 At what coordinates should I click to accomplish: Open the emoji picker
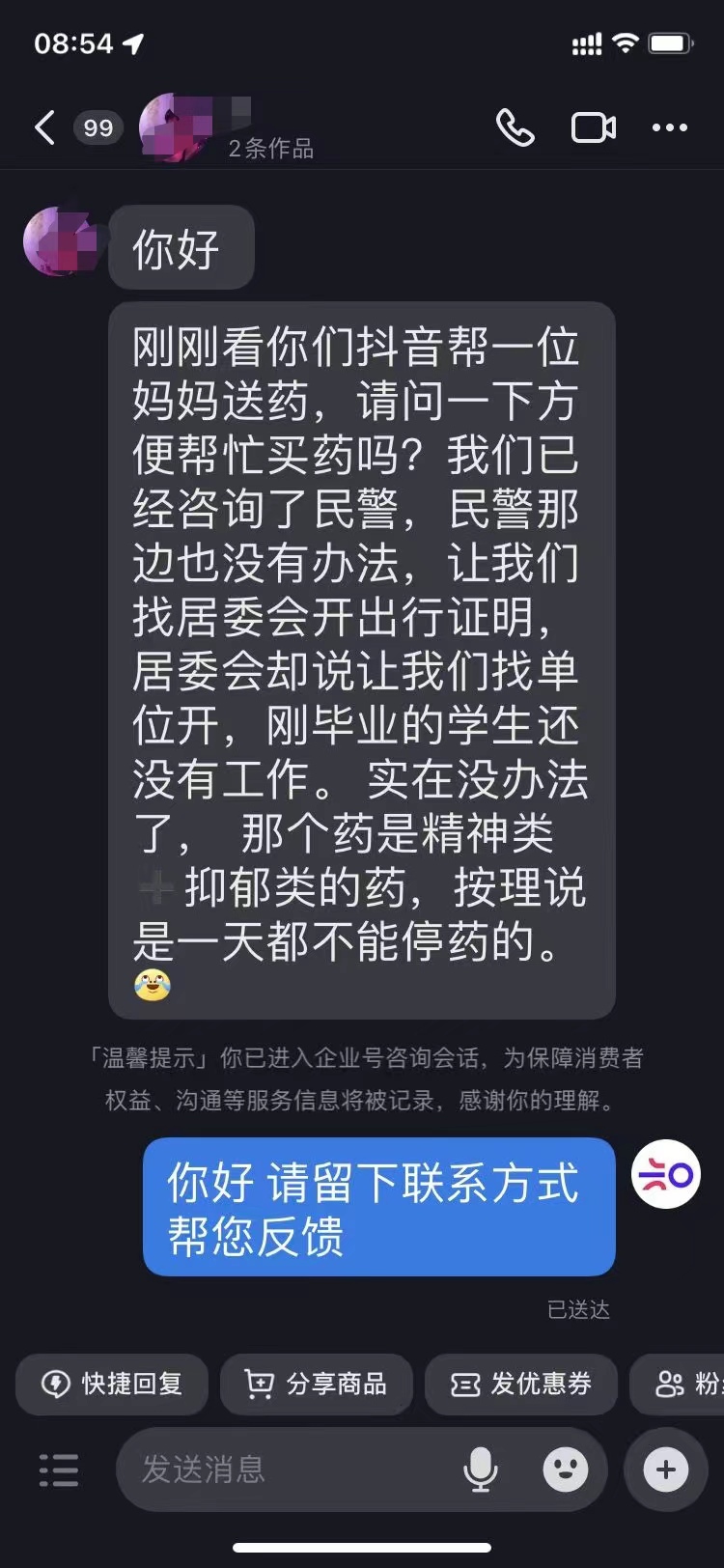coord(566,1470)
